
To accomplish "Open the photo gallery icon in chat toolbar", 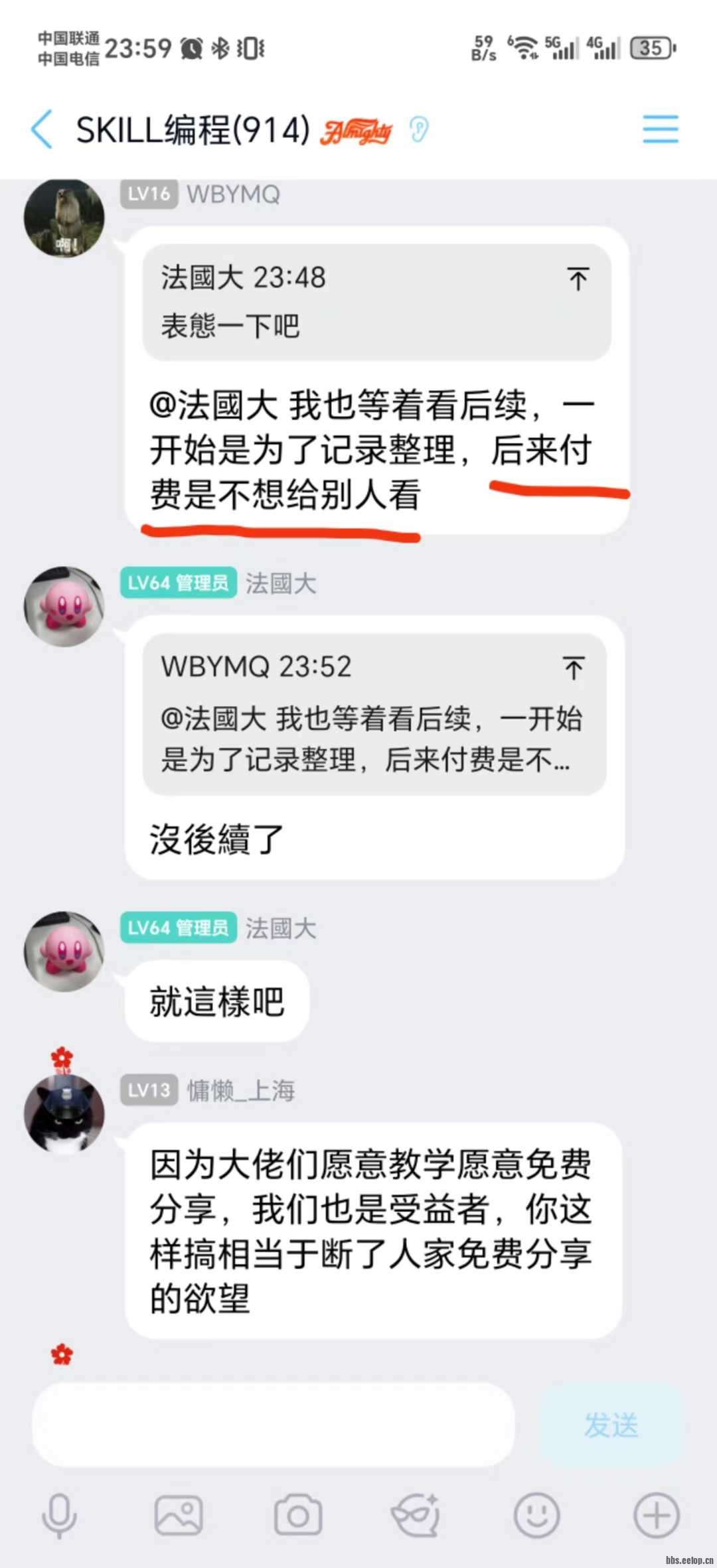I will (178, 1515).
